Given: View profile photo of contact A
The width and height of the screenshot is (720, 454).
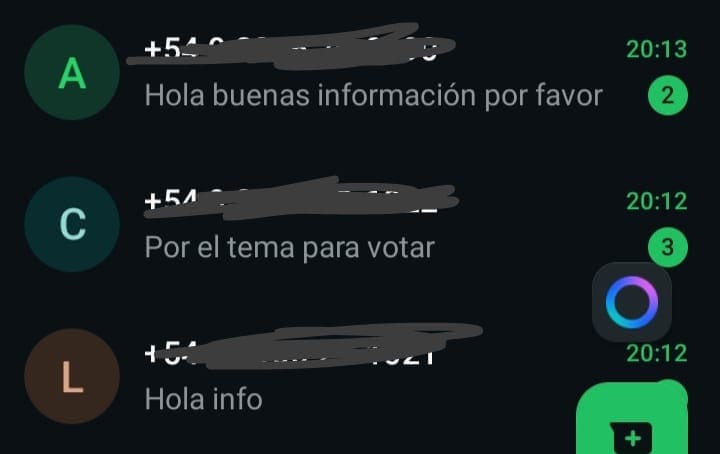Looking at the screenshot, I should pos(72,73).
